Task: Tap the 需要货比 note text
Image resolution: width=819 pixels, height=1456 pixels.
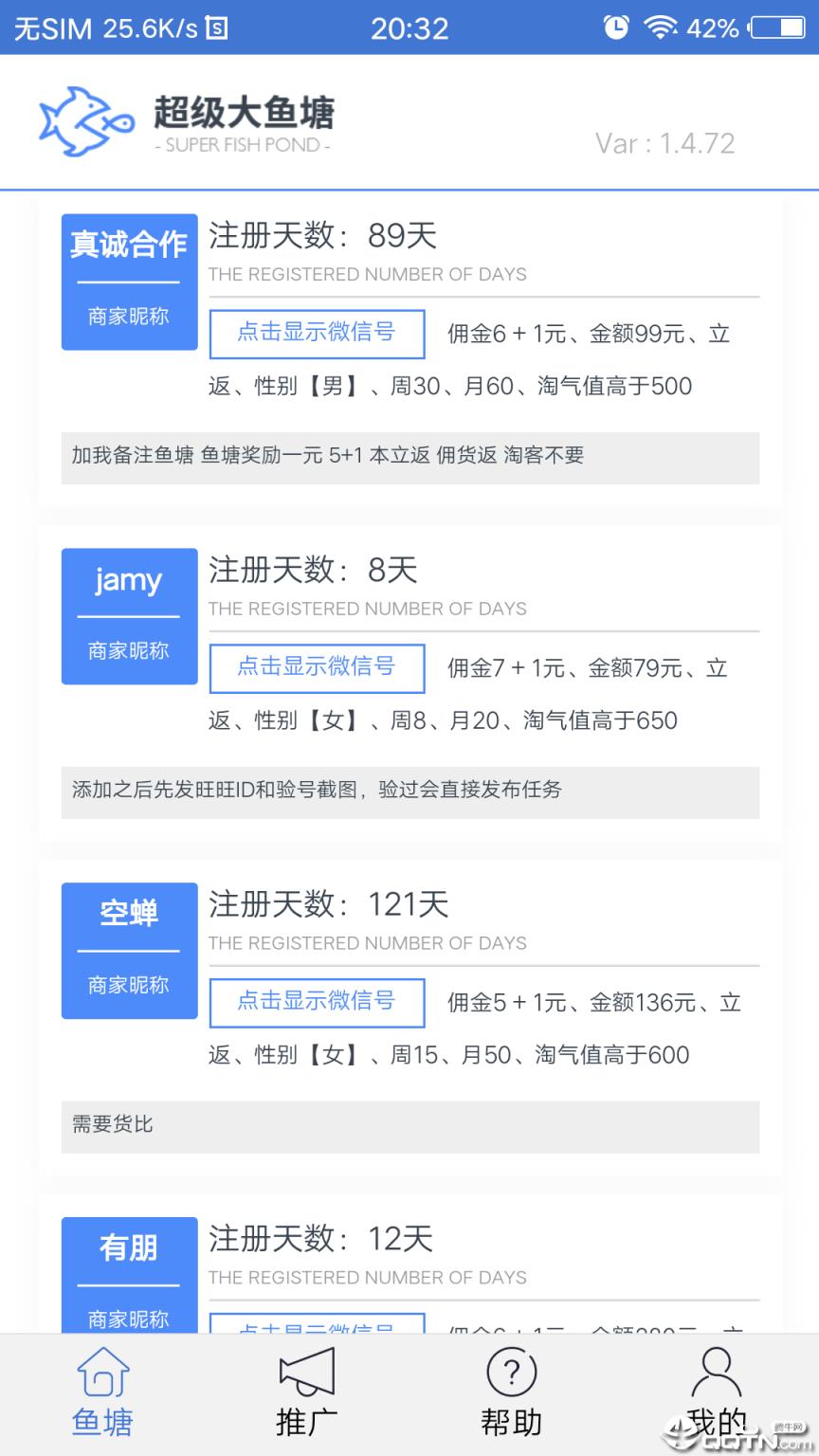Action: point(104,1125)
